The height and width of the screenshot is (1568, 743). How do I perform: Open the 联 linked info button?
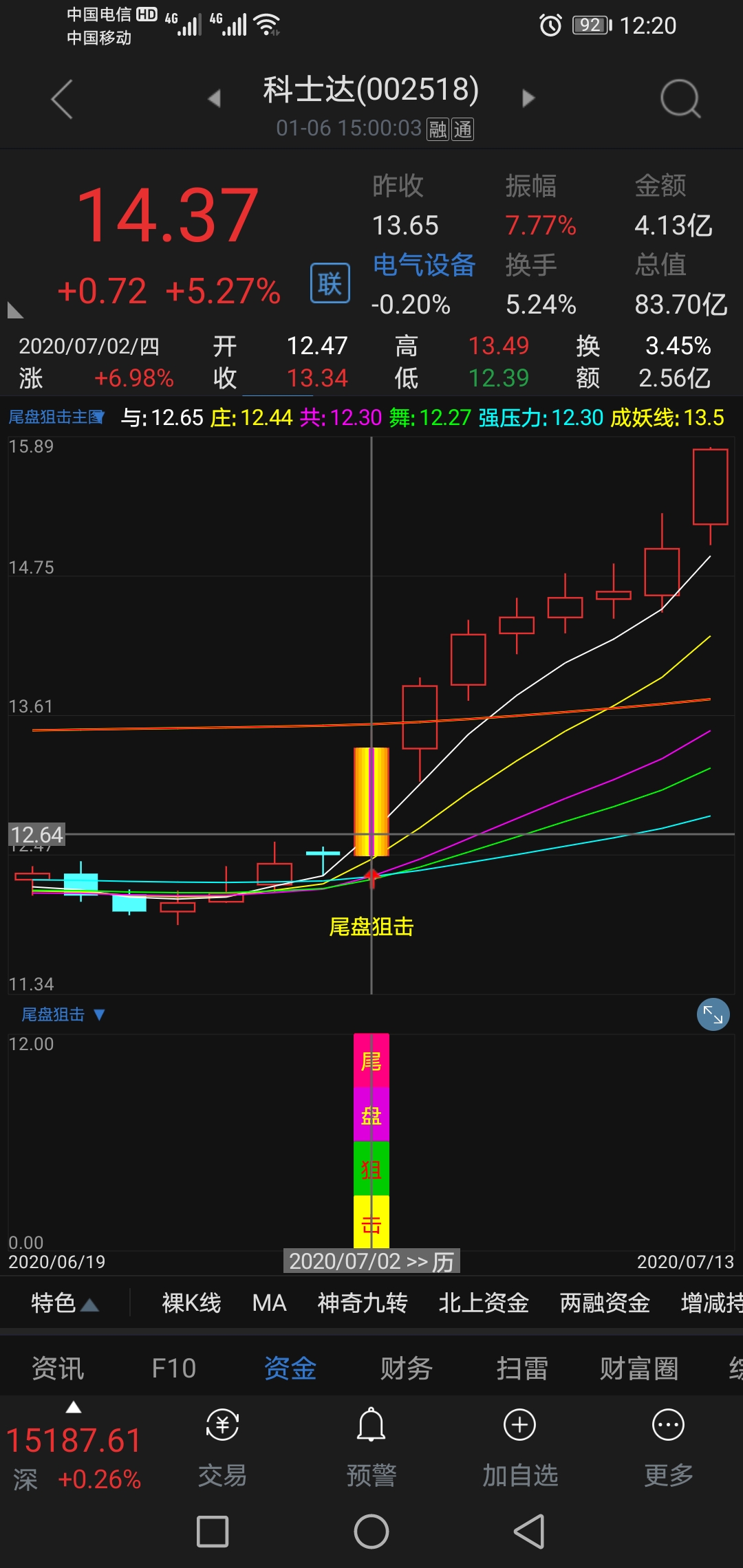pos(330,283)
